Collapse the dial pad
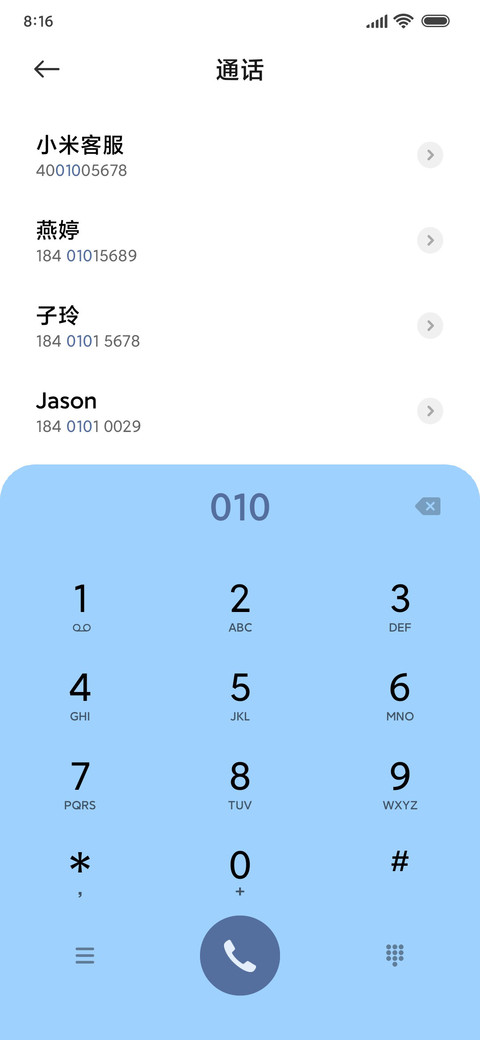Image resolution: width=480 pixels, height=1040 pixels. click(395, 955)
